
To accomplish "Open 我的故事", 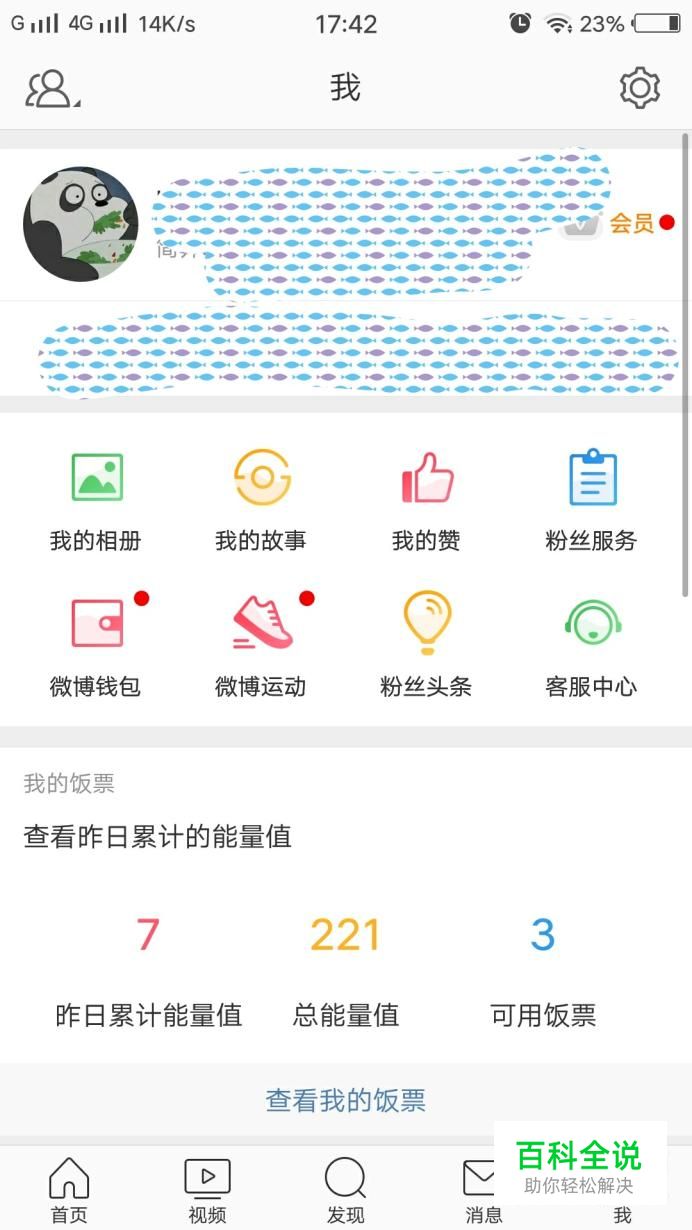I will point(261,501).
